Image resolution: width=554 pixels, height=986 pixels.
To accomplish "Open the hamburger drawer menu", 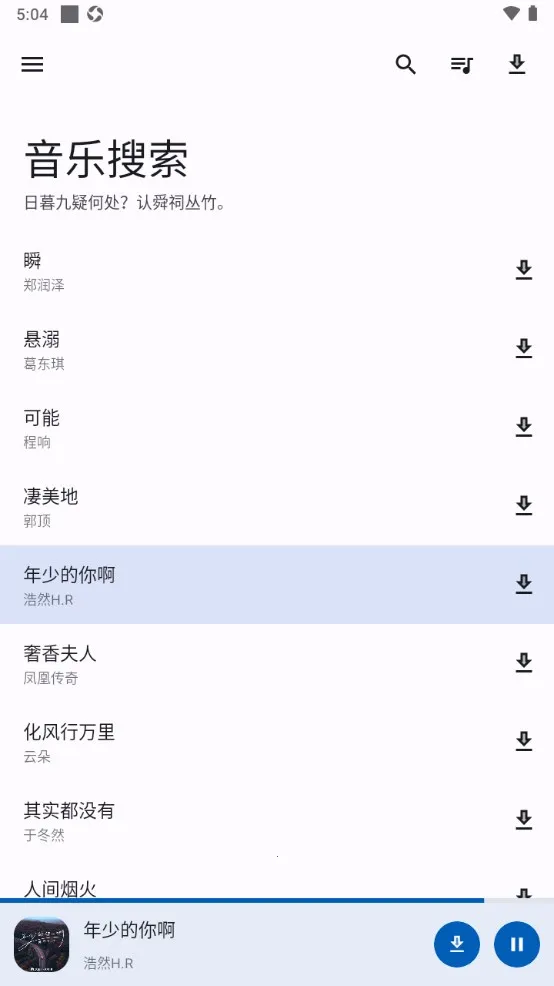I will (32, 64).
